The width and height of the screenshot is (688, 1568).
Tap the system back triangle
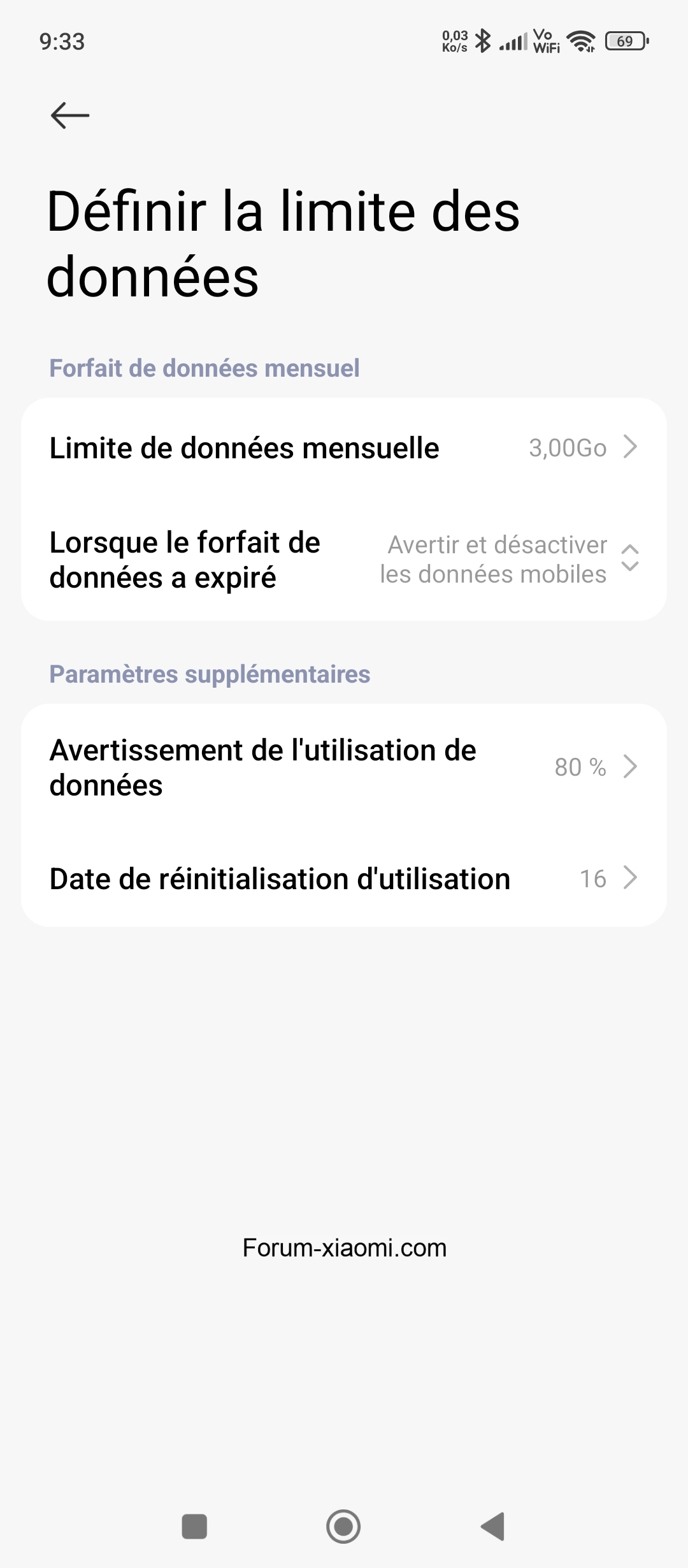click(492, 1527)
